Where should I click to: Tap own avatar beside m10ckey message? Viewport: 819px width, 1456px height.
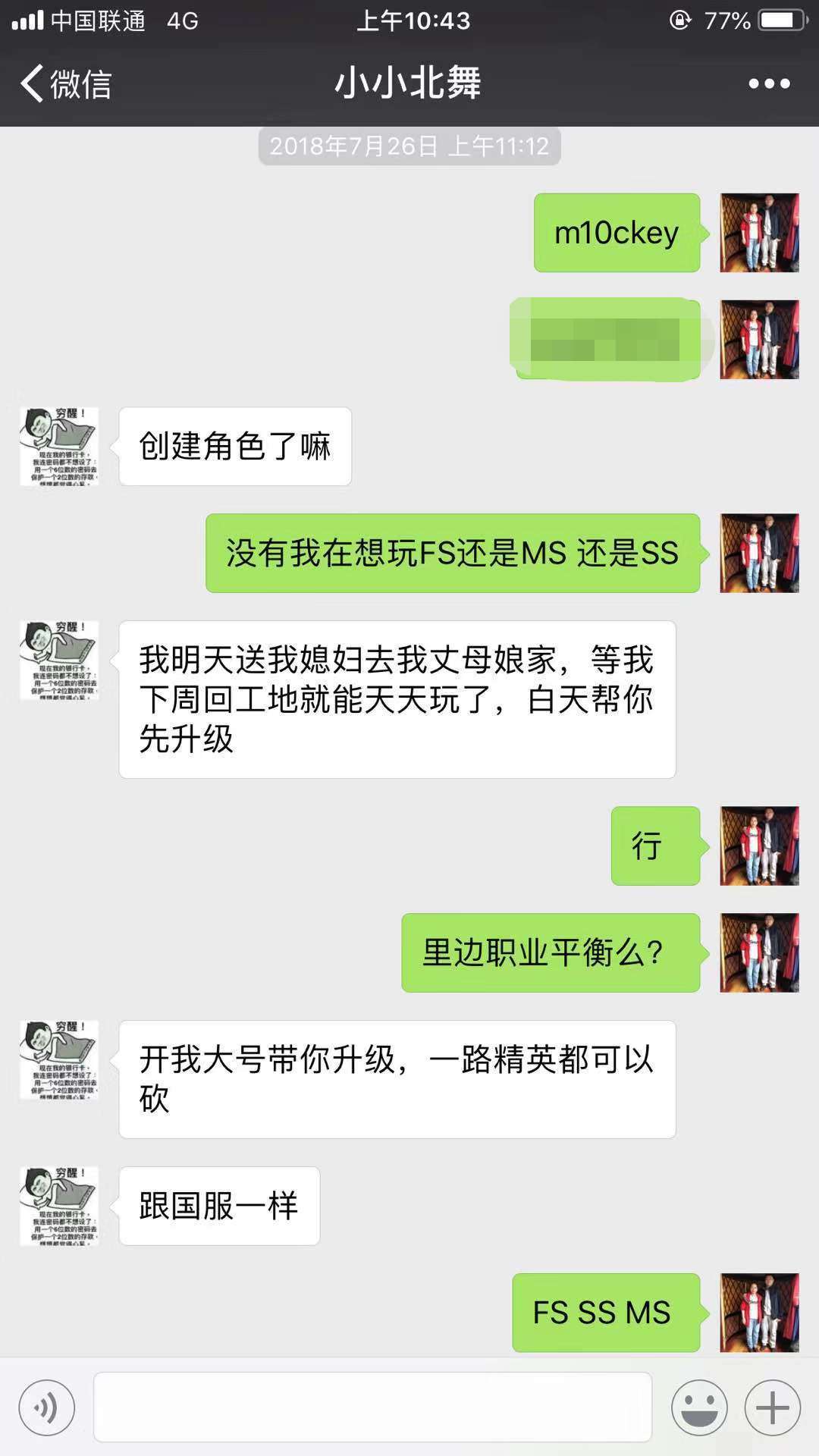(x=759, y=233)
